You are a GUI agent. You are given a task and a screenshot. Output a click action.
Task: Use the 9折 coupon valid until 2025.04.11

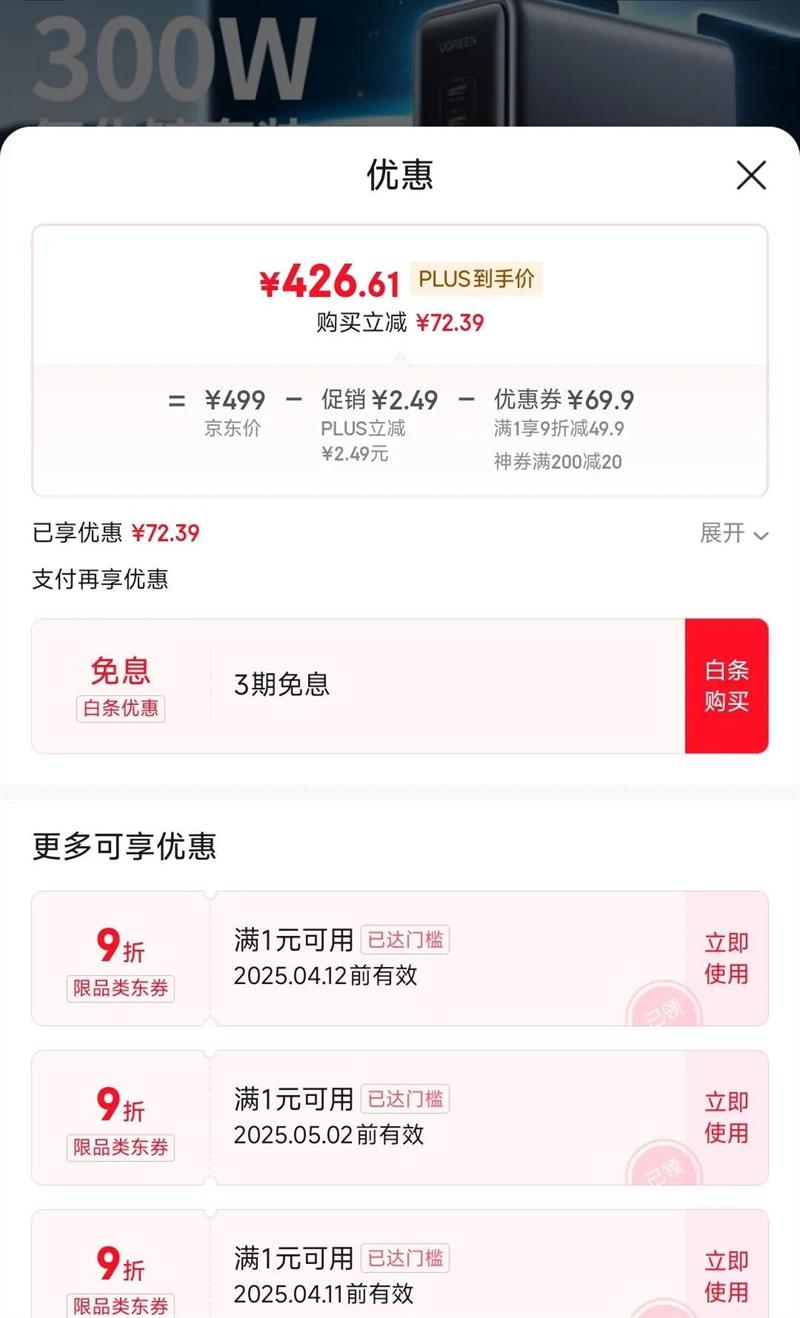(x=727, y=1276)
